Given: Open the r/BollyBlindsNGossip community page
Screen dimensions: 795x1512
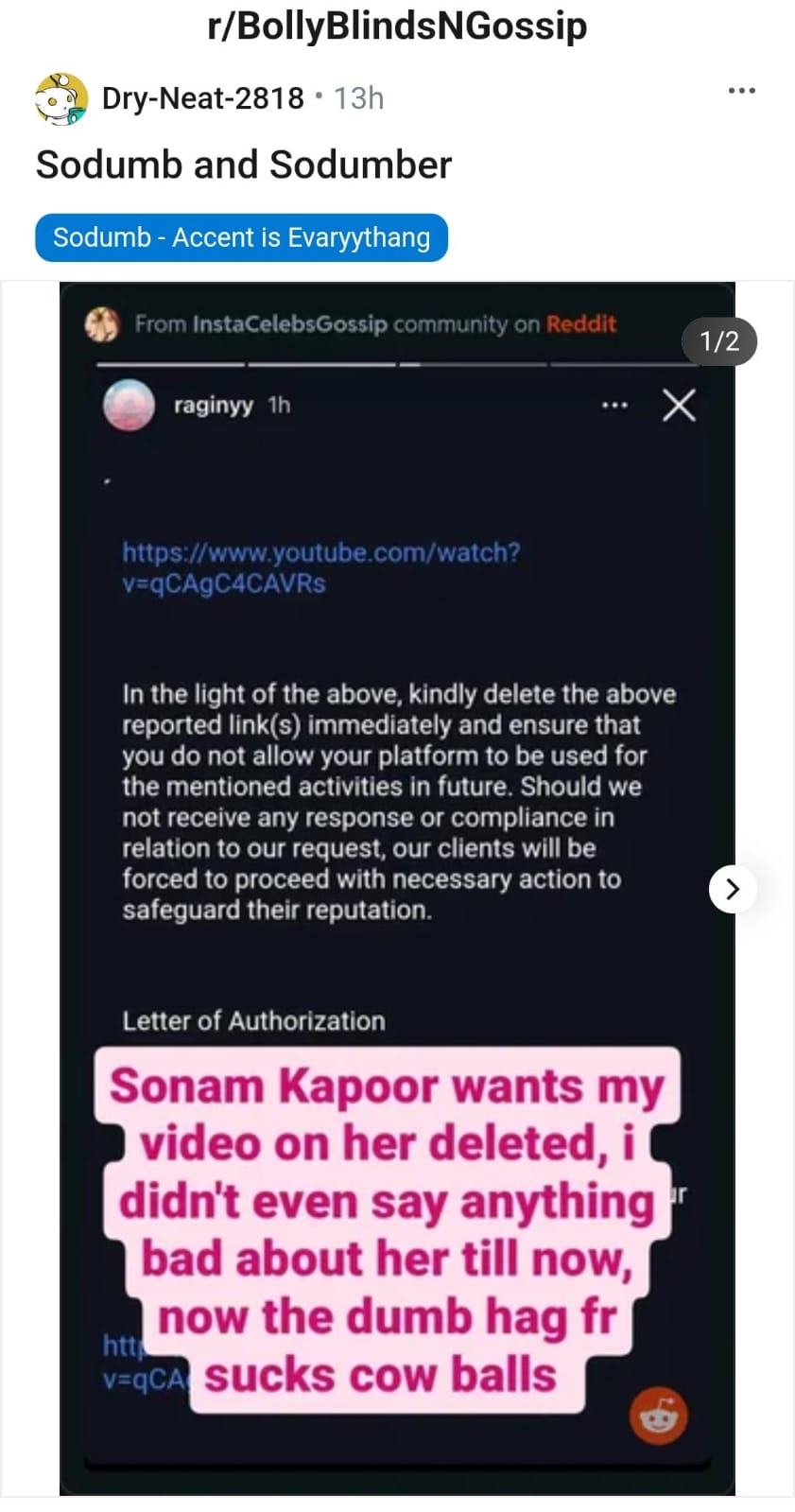Looking at the screenshot, I should pos(397,26).
